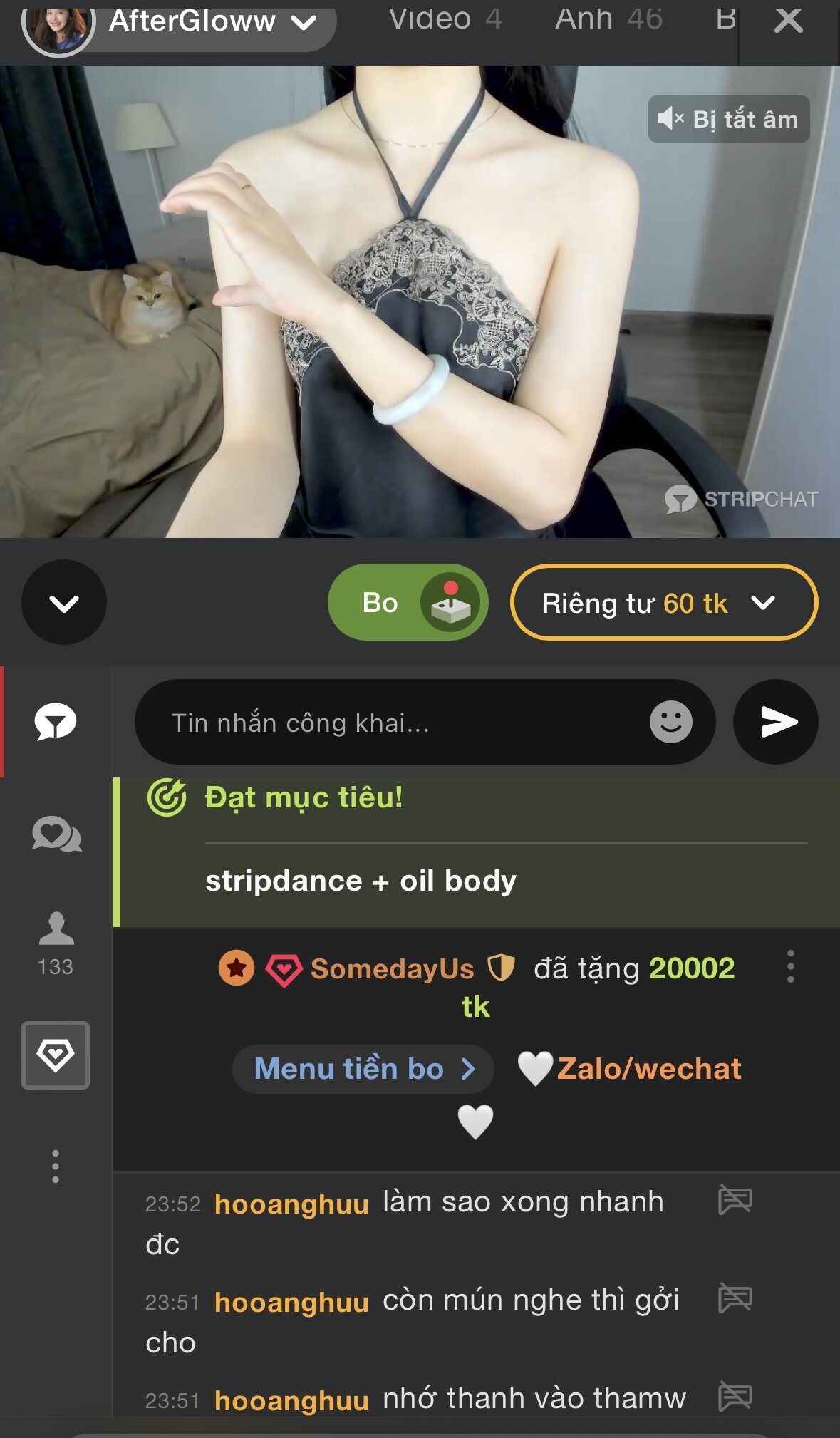Mute hooanghuu's 23:52 message
Viewport: 840px width, 1438px height.
click(x=735, y=1200)
